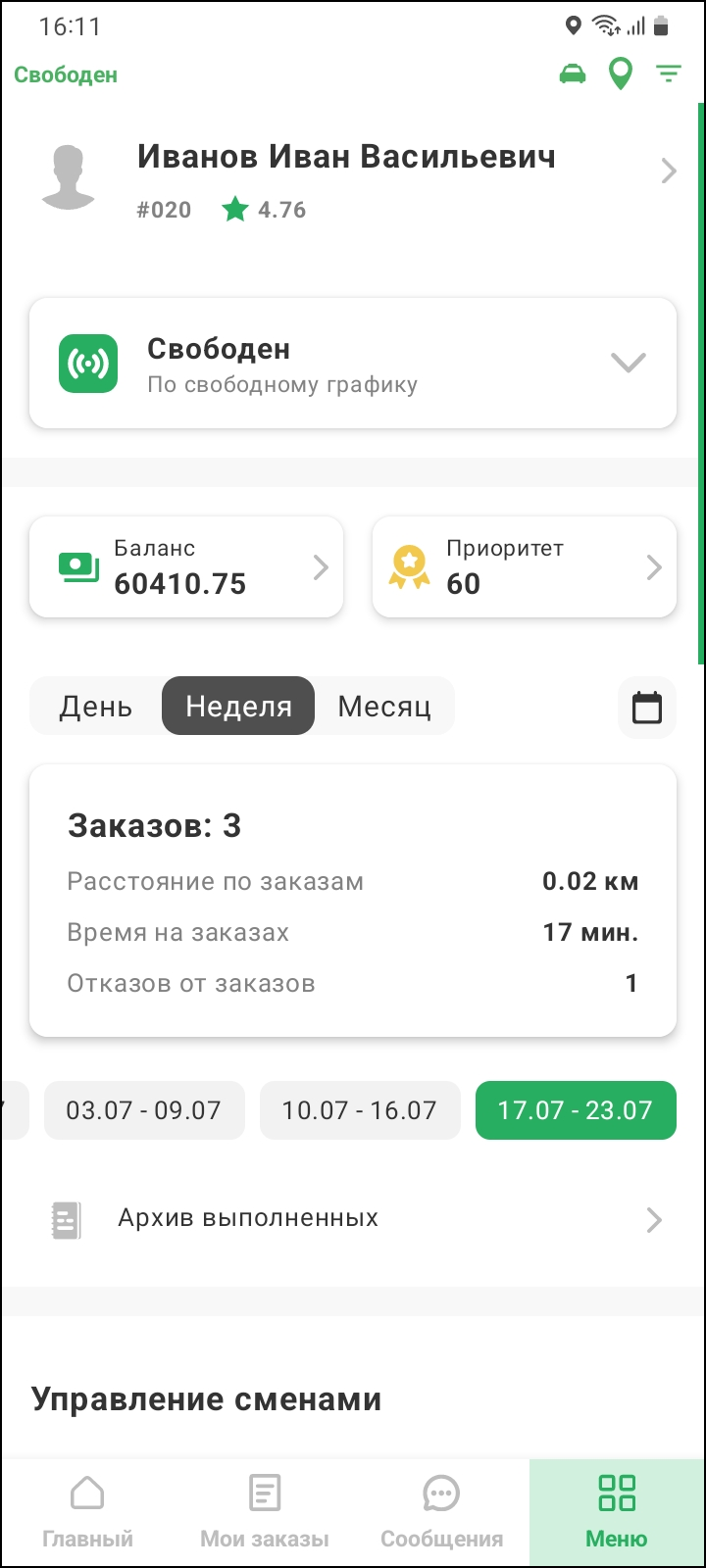Tap the Меню tab
Image resolution: width=706 pixels, height=1568 pixels.
[x=617, y=1512]
